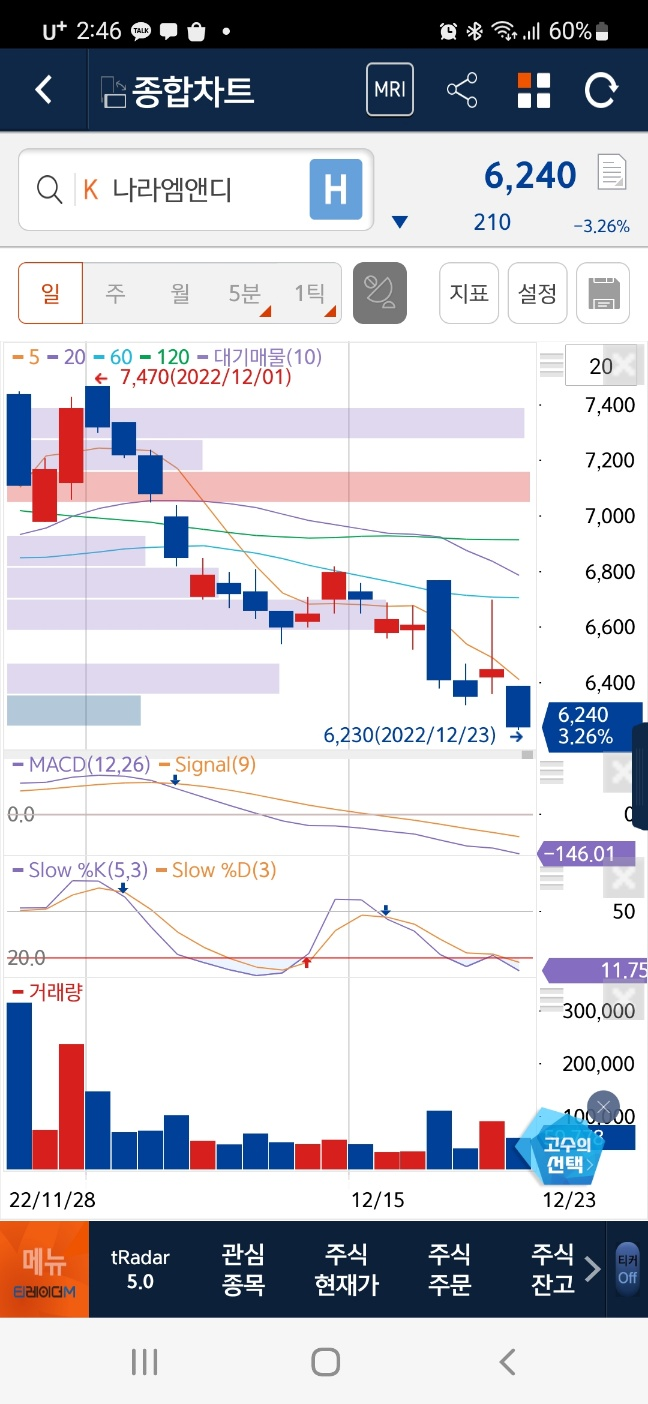648x1404 pixels.
Task: Search for a stock in 나라엠앤디 field
Action: [170, 189]
